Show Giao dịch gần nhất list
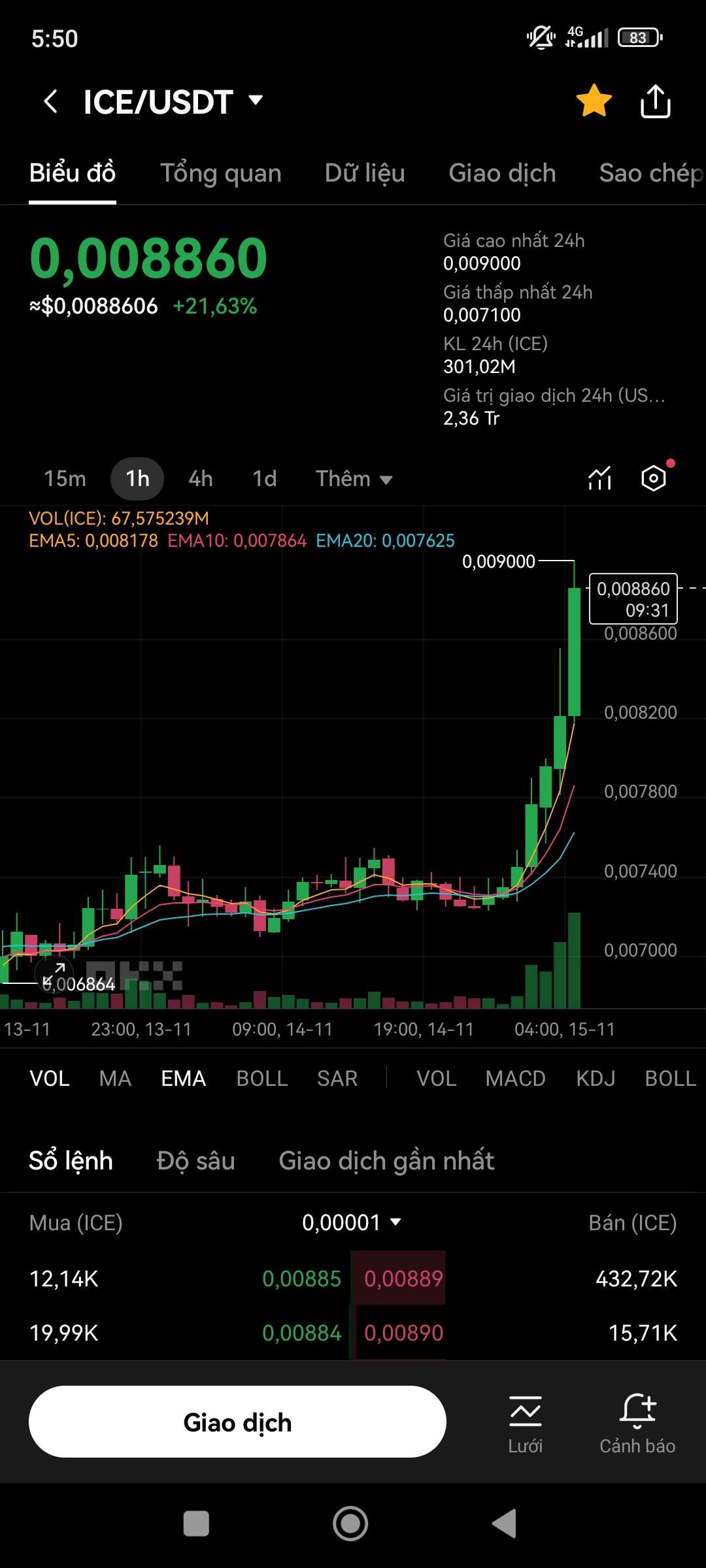 (x=386, y=1161)
